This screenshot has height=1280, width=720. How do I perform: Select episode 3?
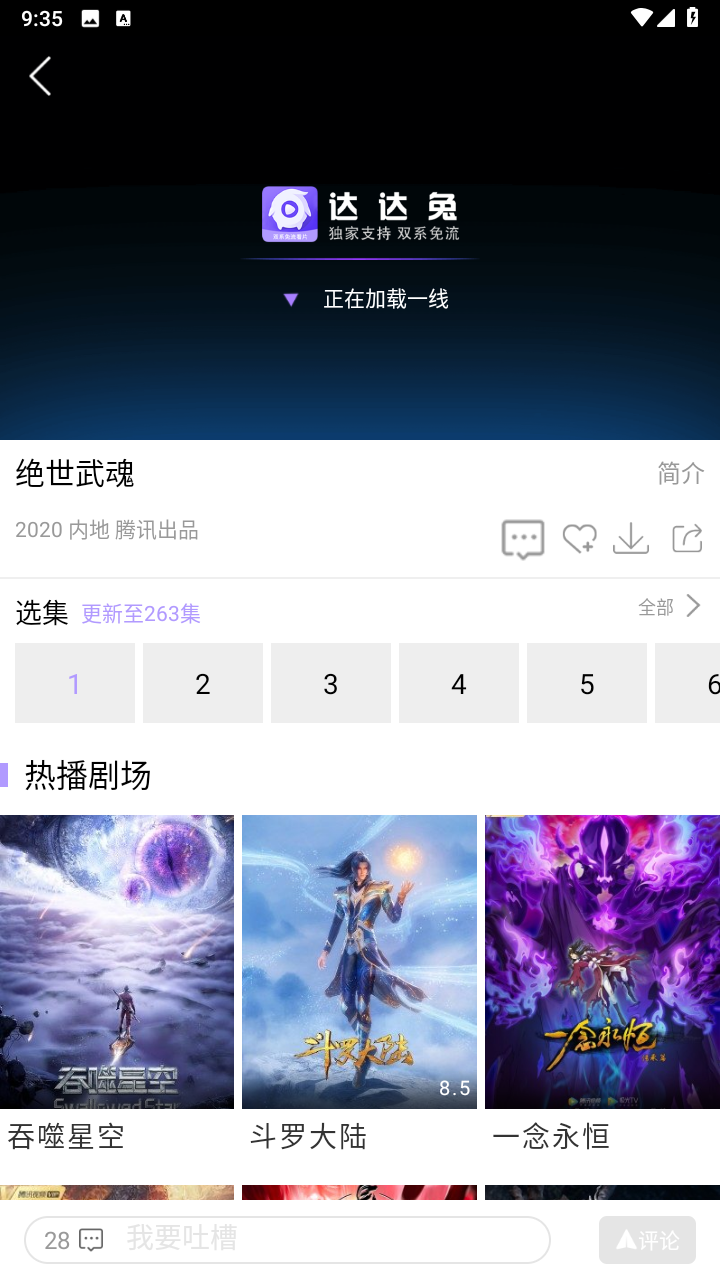coord(331,683)
